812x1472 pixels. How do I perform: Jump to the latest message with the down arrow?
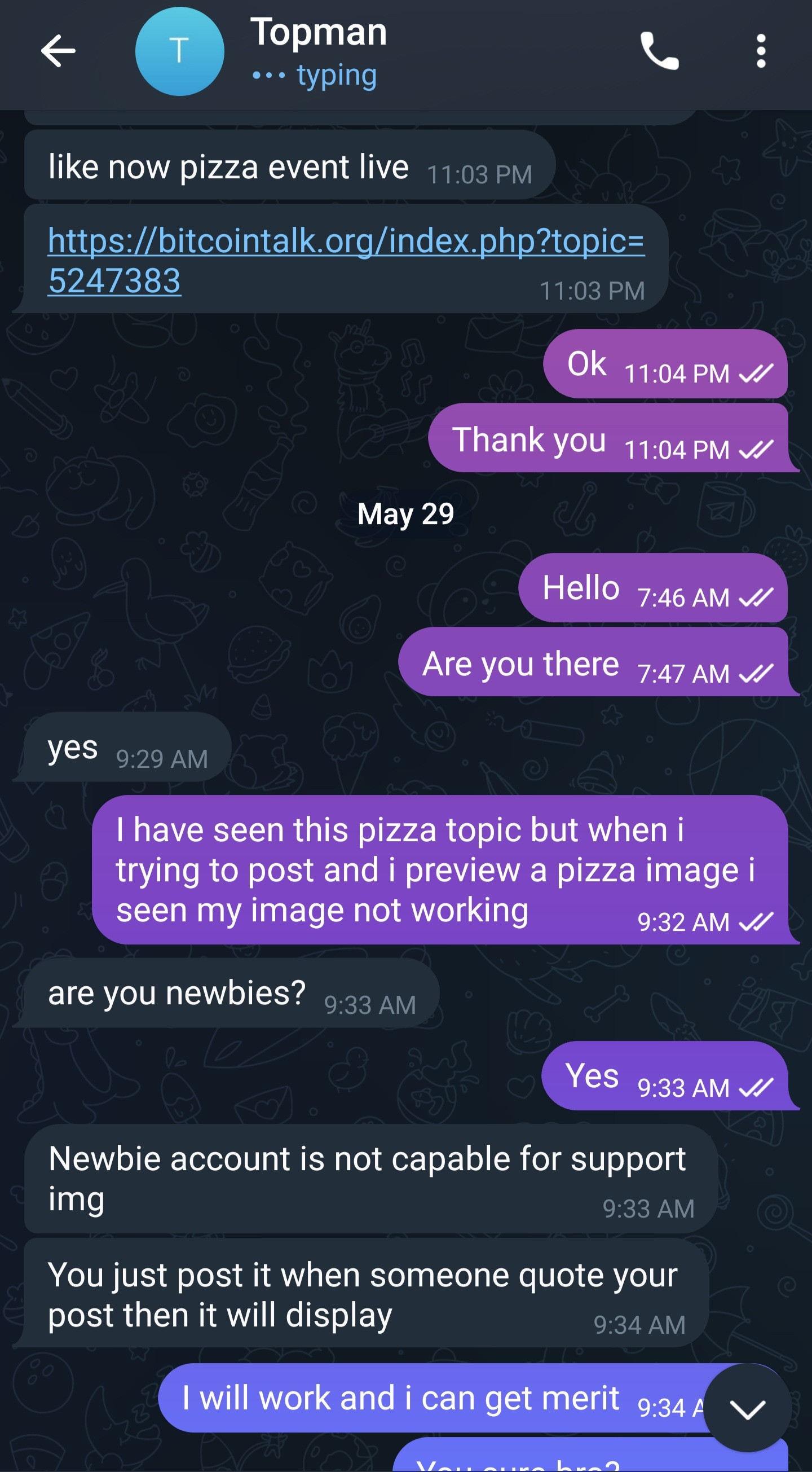748,1409
